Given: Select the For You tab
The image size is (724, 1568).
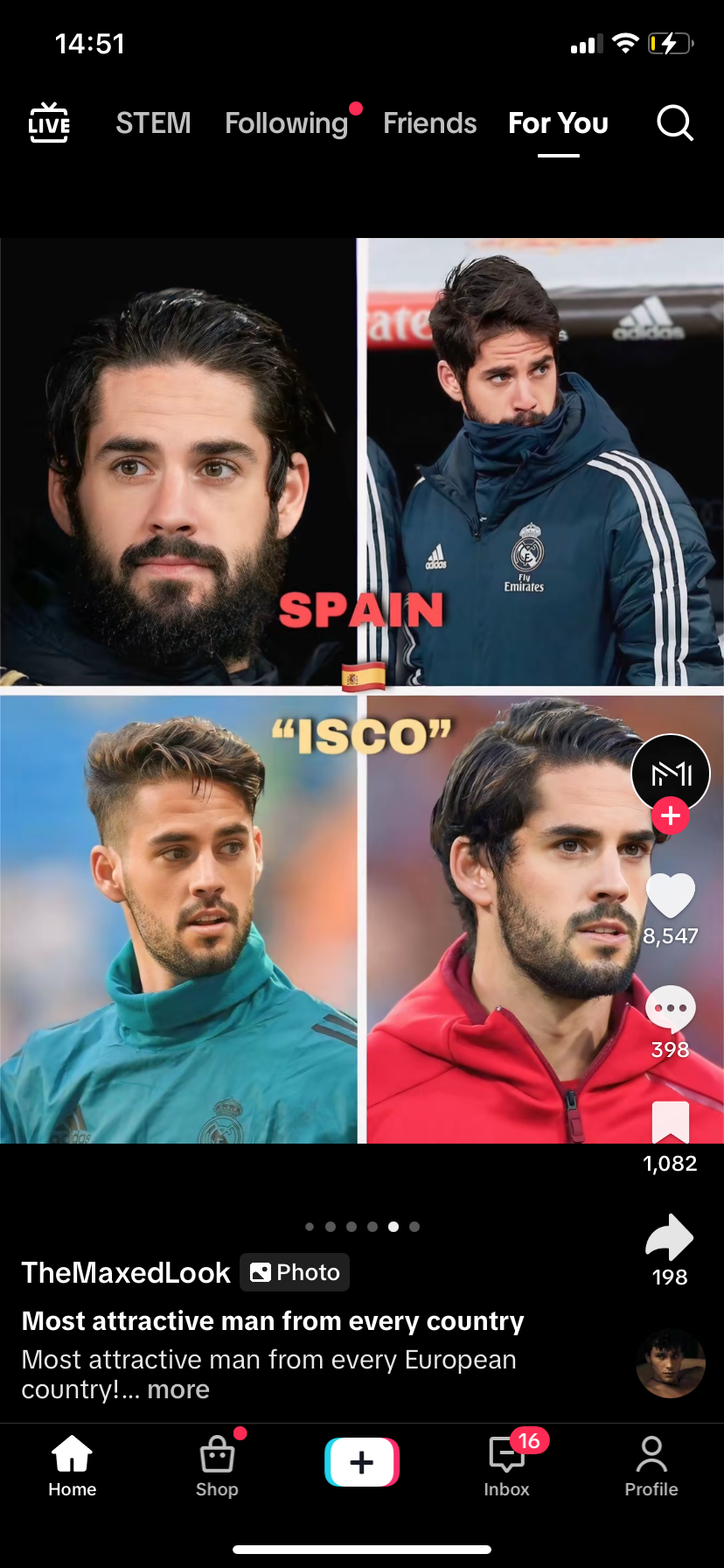Looking at the screenshot, I should point(558,123).
